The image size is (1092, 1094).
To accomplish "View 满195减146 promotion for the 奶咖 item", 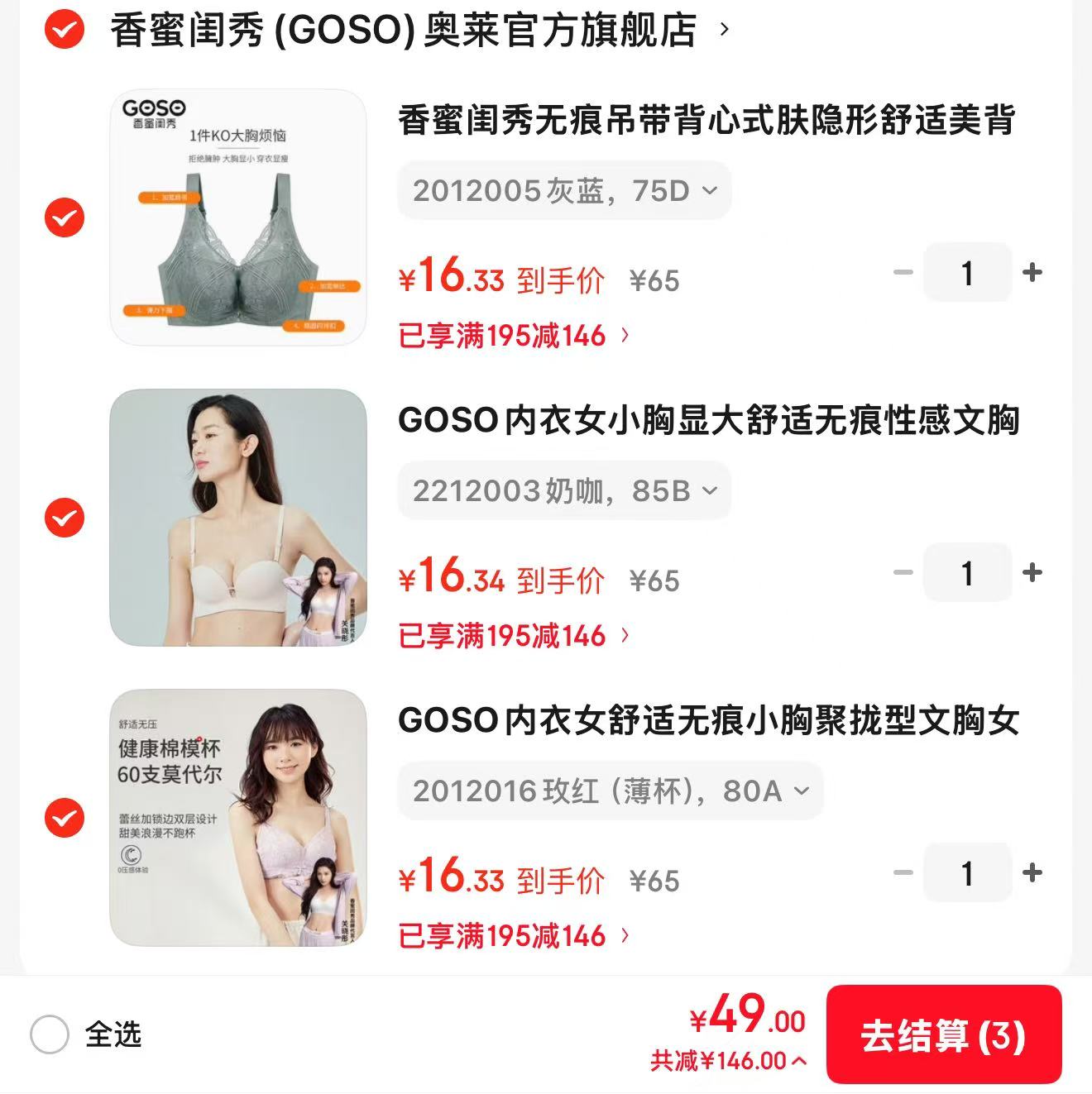I will [x=513, y=636].
